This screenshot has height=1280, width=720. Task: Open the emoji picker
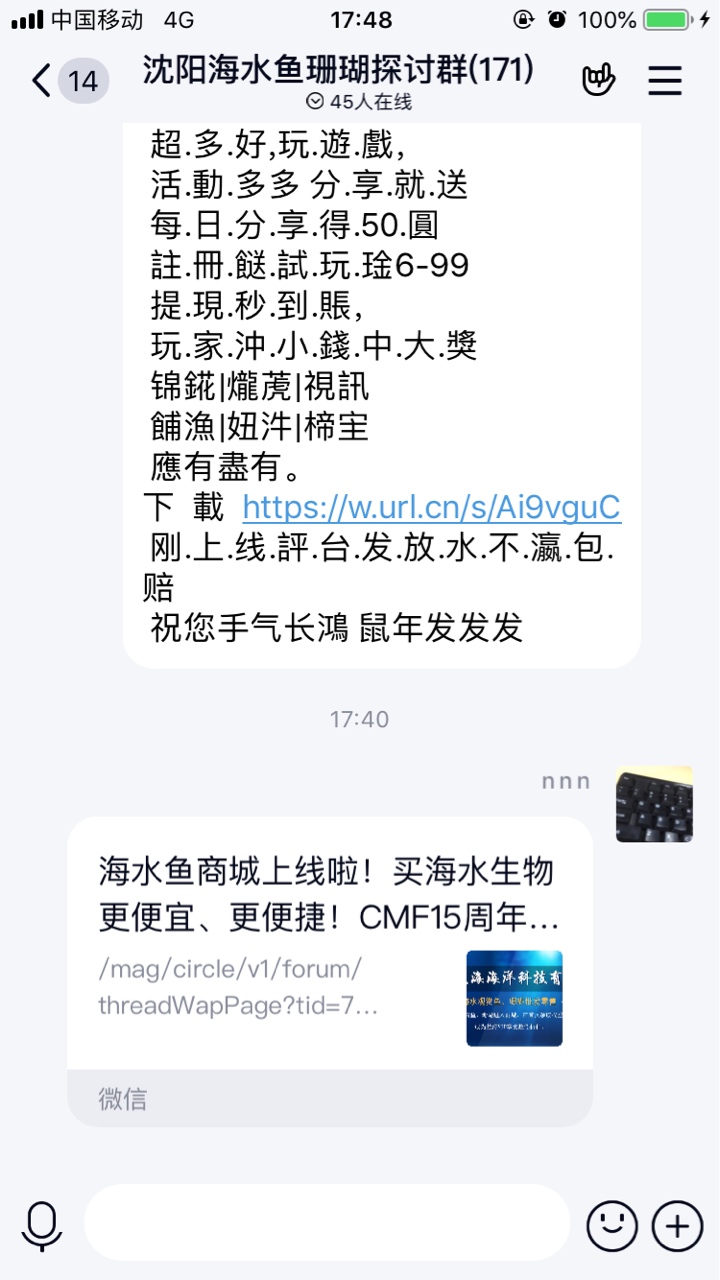(x=611, y=1224)
